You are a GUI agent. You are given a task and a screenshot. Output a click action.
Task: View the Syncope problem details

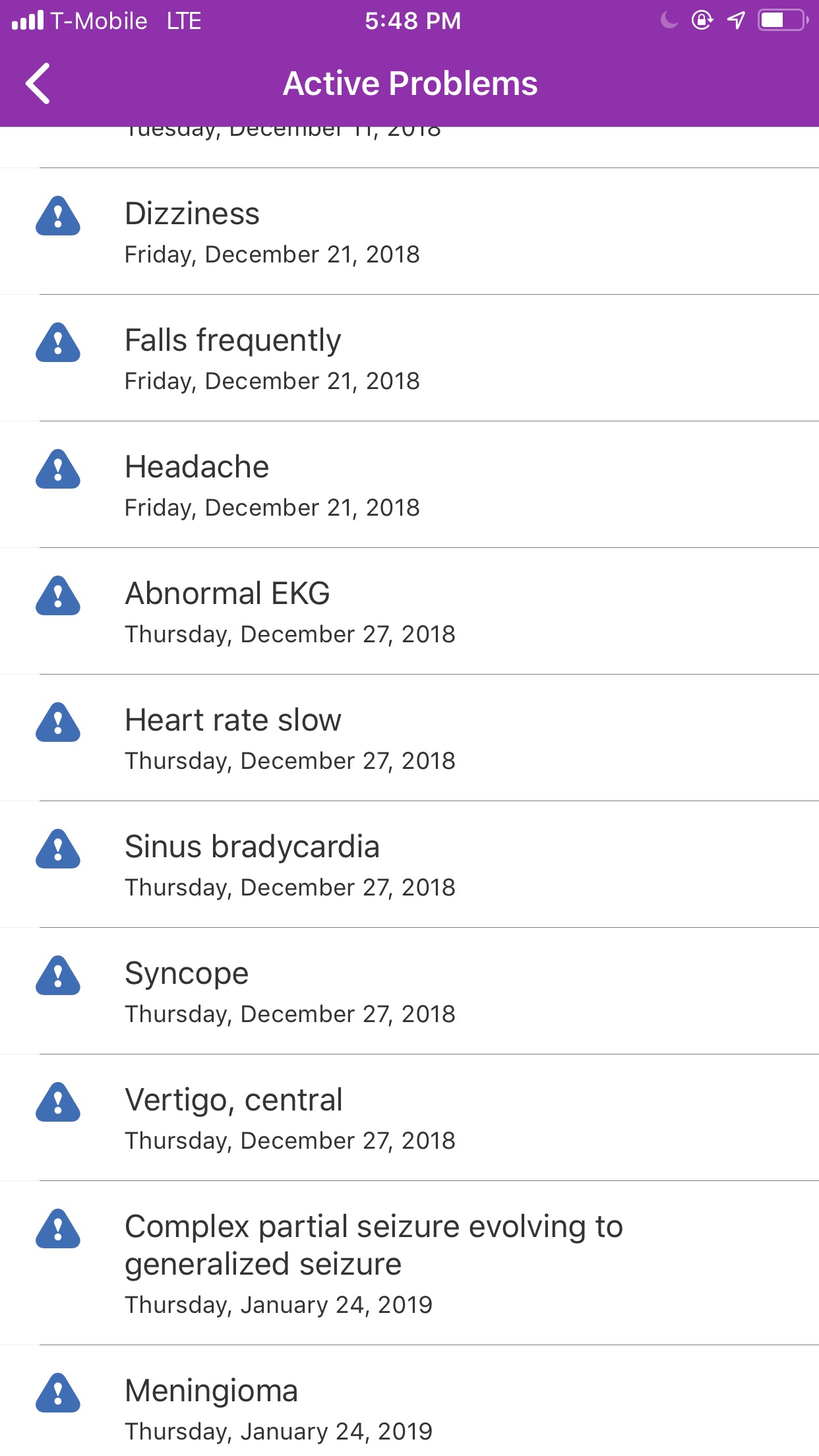coord(409,991)
